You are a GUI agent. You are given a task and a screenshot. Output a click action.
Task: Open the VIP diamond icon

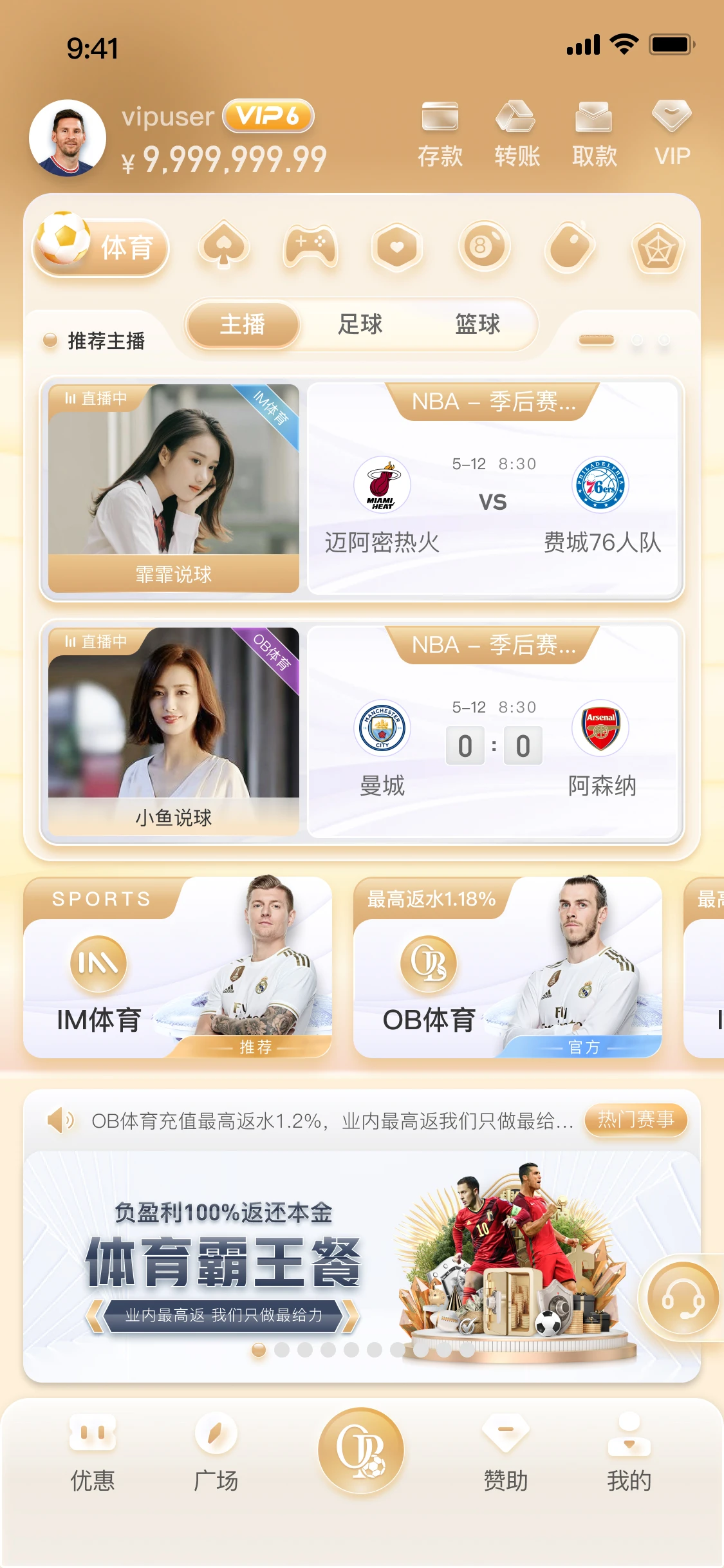coord(672,133)
